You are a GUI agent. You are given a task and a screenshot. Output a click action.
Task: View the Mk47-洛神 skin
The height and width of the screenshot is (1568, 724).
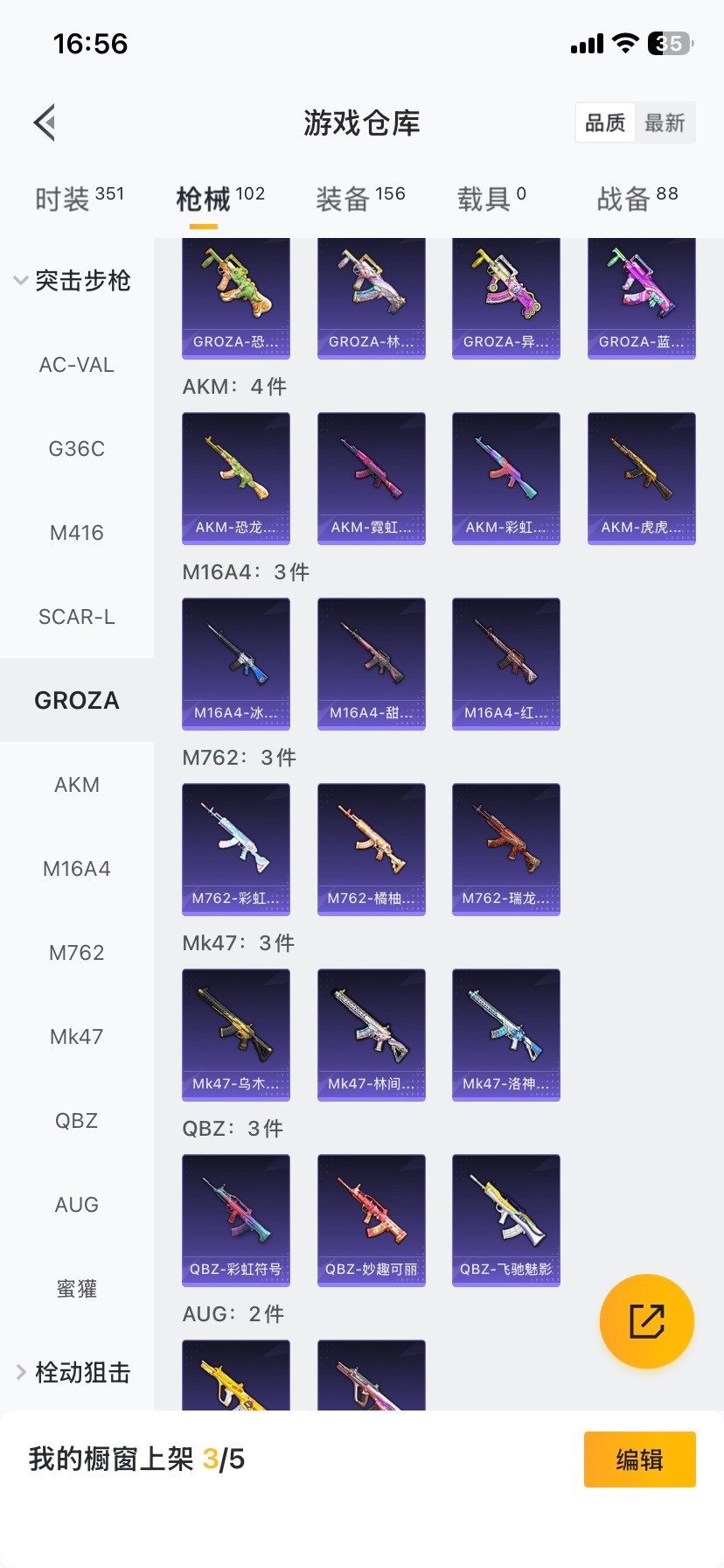tap(506, 1034)
